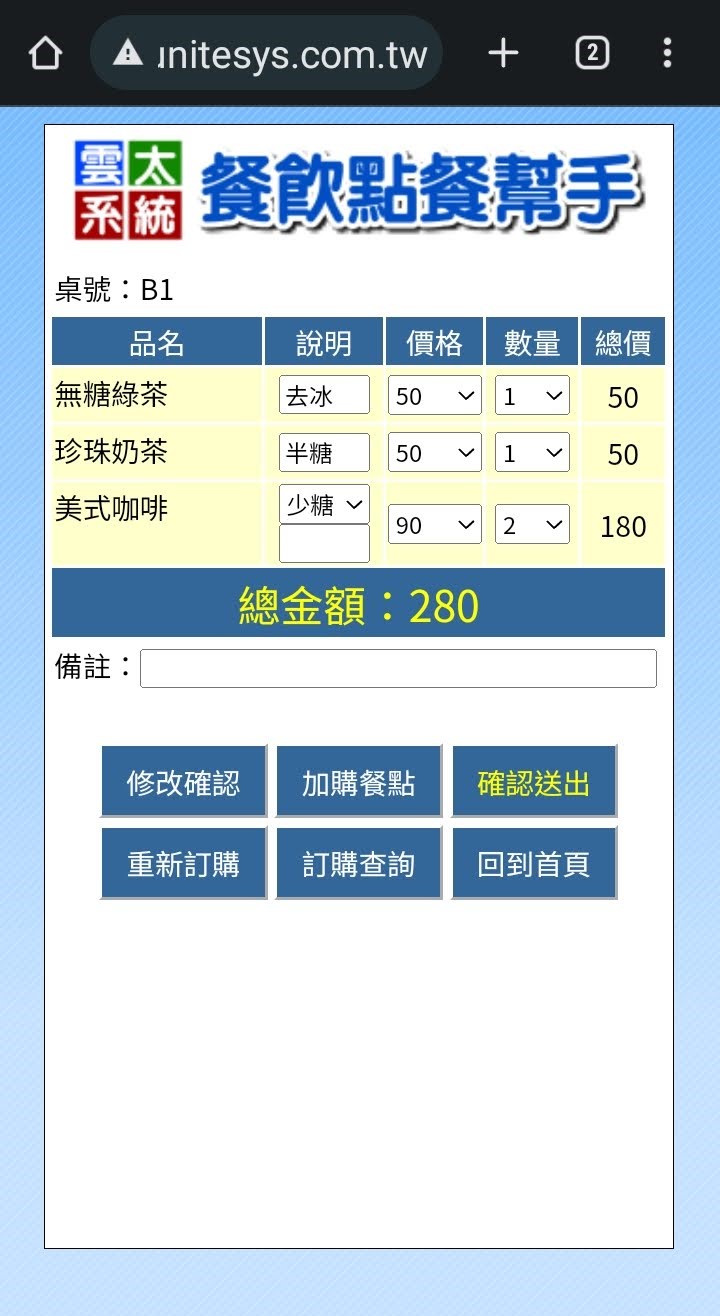
Task: Open the browser address bar
Action: [x=266, y=53]
